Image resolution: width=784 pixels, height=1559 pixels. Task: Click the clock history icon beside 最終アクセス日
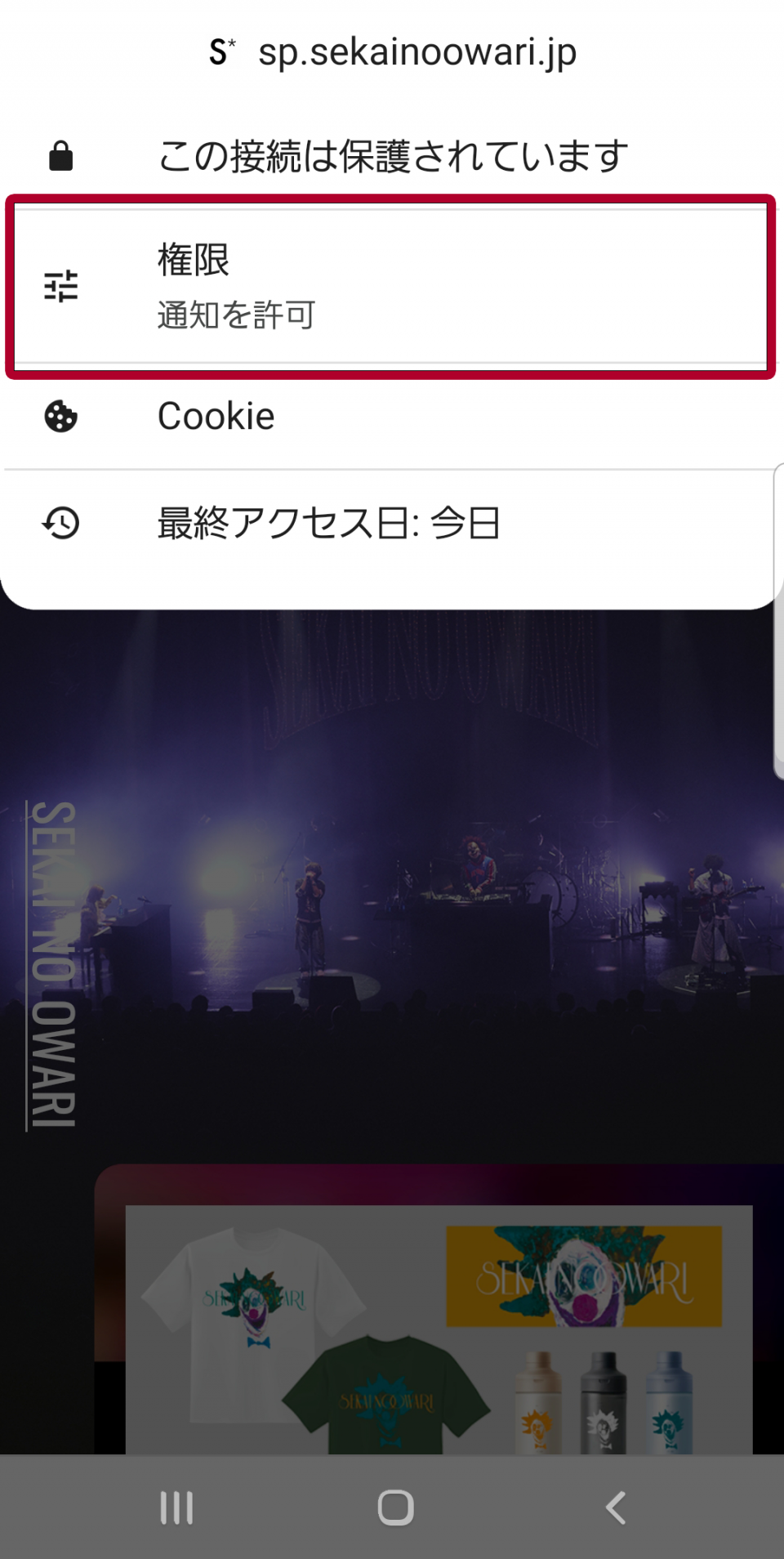pos(60,523)
